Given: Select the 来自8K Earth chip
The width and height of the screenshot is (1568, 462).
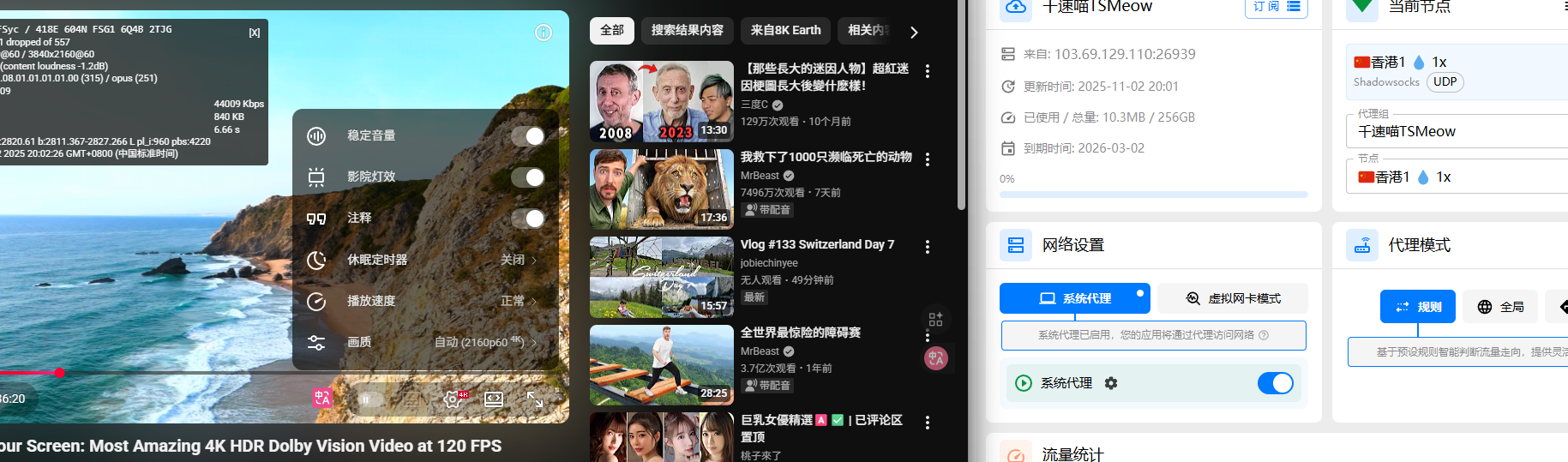Looking at the screenshot, I should 785,30.
